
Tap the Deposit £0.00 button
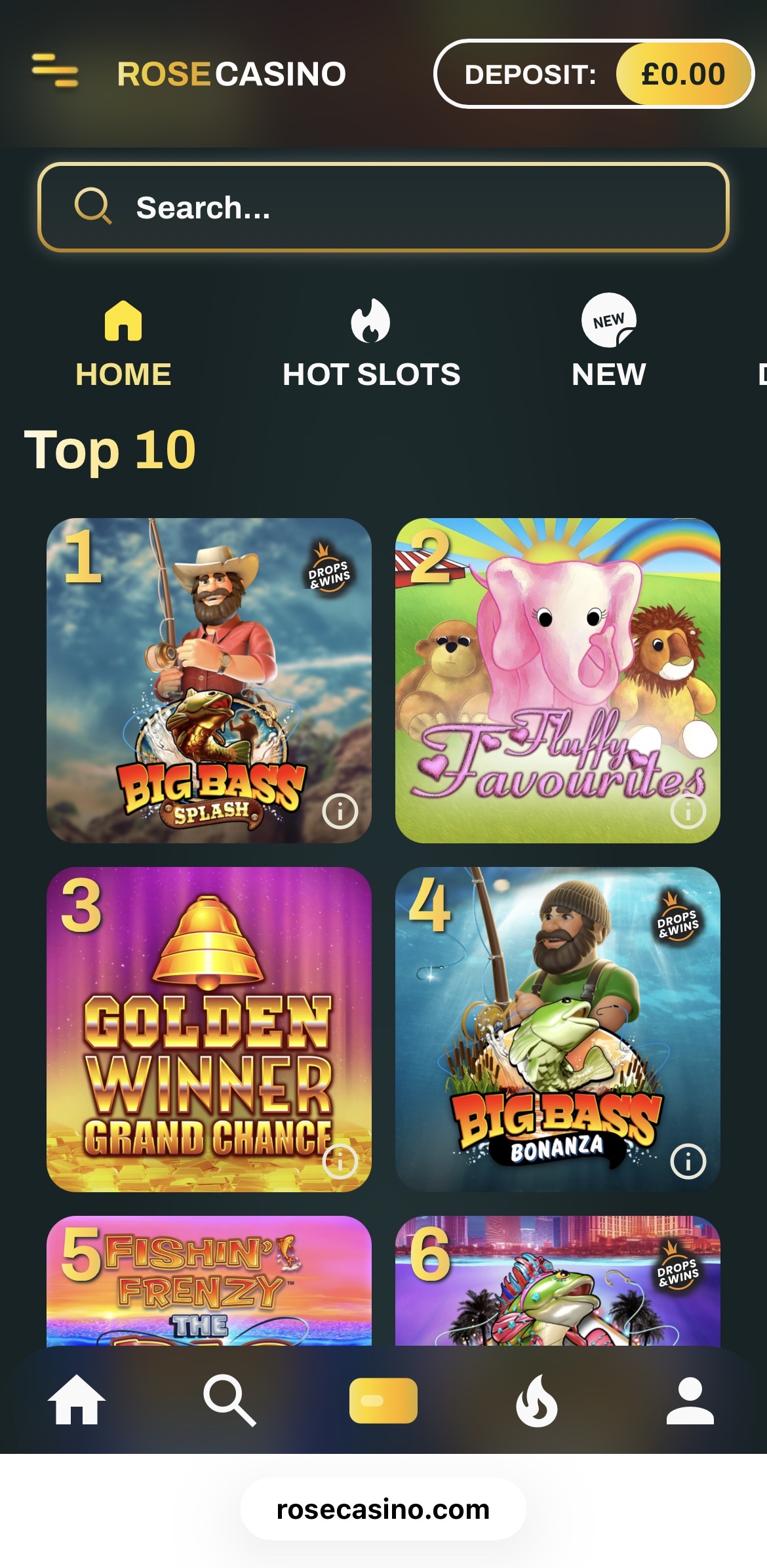593,74
